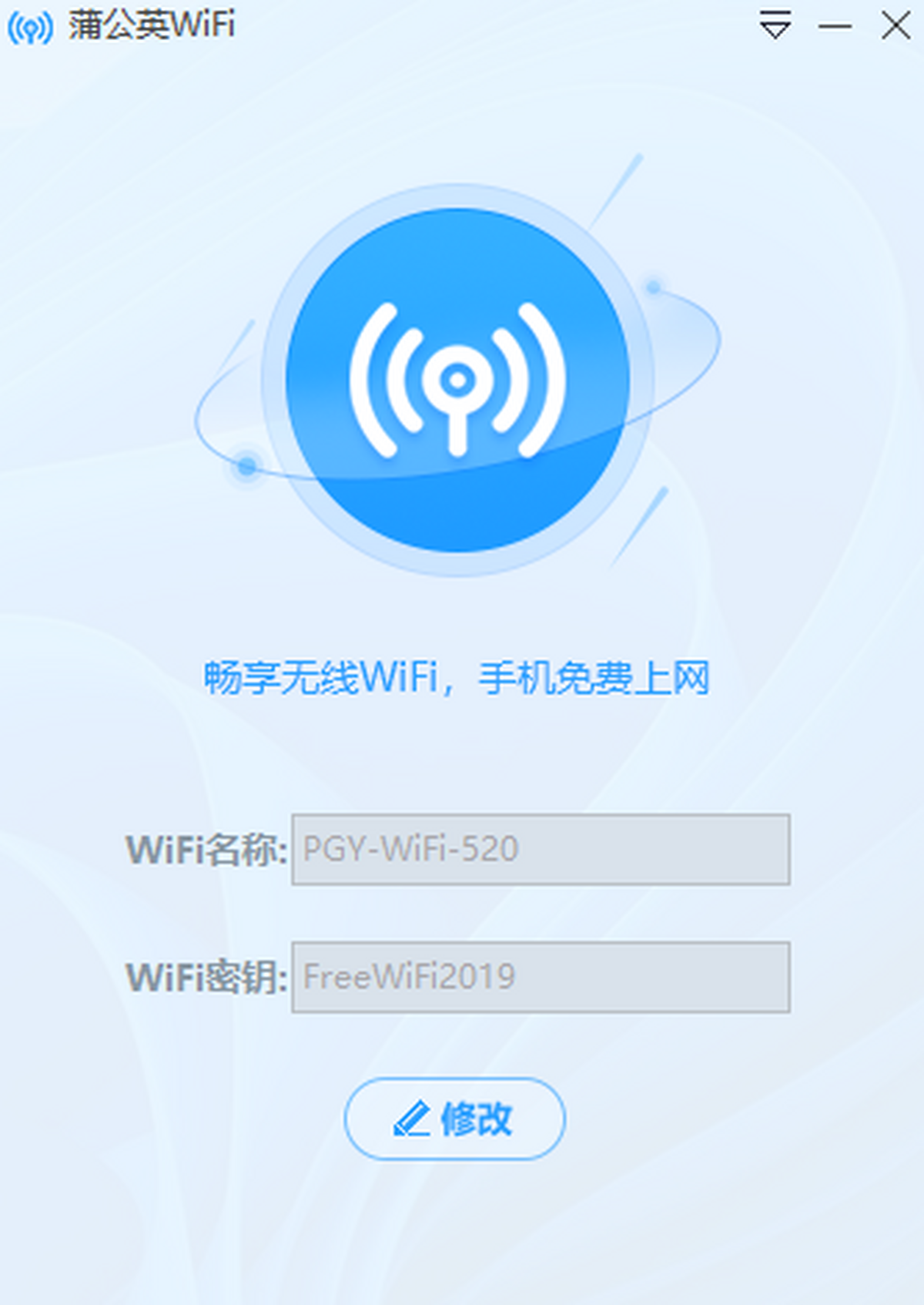The height and width of the screenshot is (1305, 924).
Task: Tap the large WiFi hotspot button
Action: click(x=458, y=380)
